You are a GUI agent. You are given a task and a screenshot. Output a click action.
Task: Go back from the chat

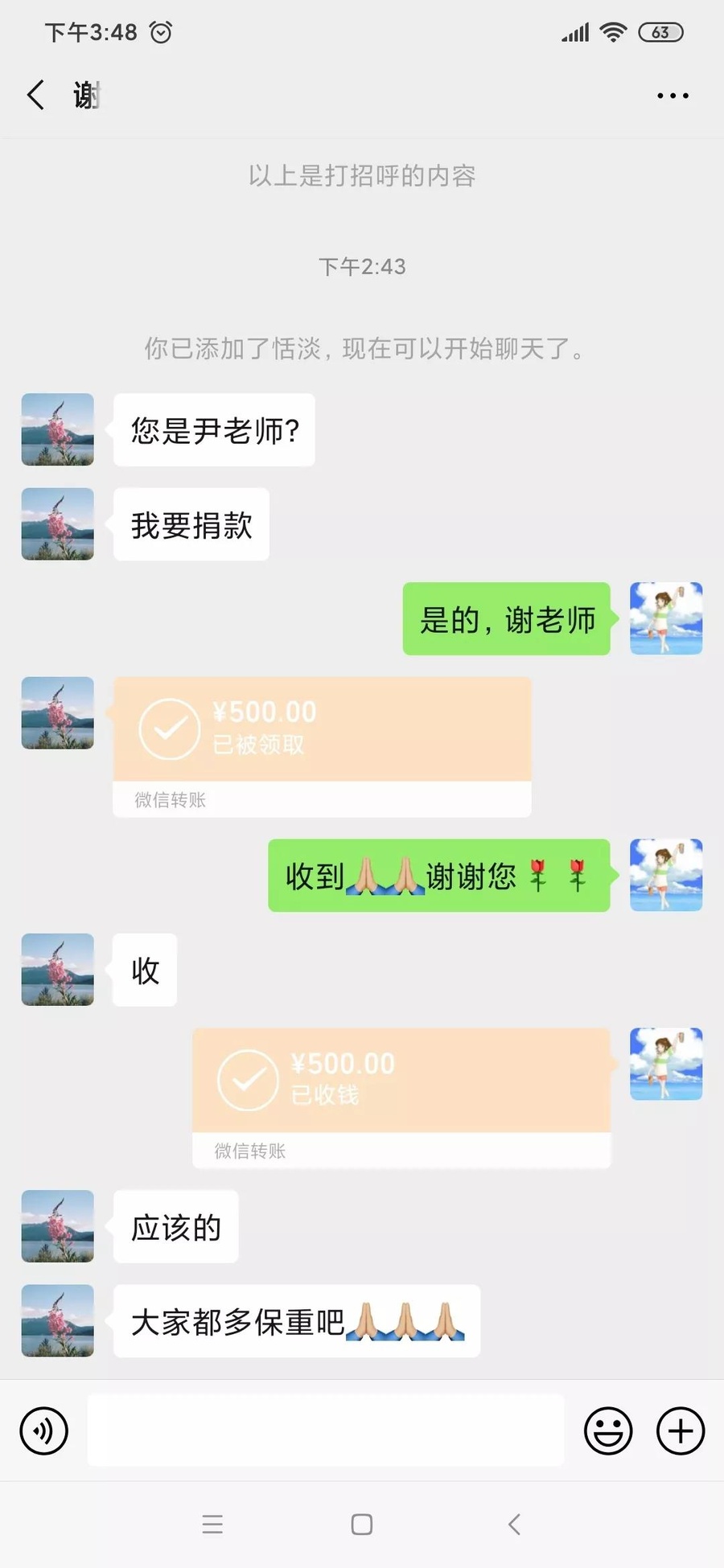[35, 95]
